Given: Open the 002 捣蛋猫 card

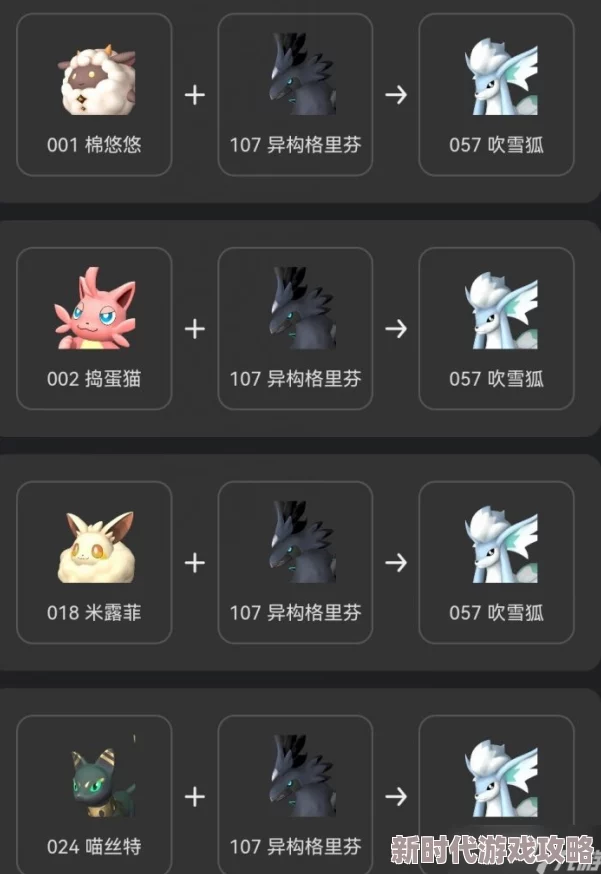Looking at the screenshot, I should [94, 328].
